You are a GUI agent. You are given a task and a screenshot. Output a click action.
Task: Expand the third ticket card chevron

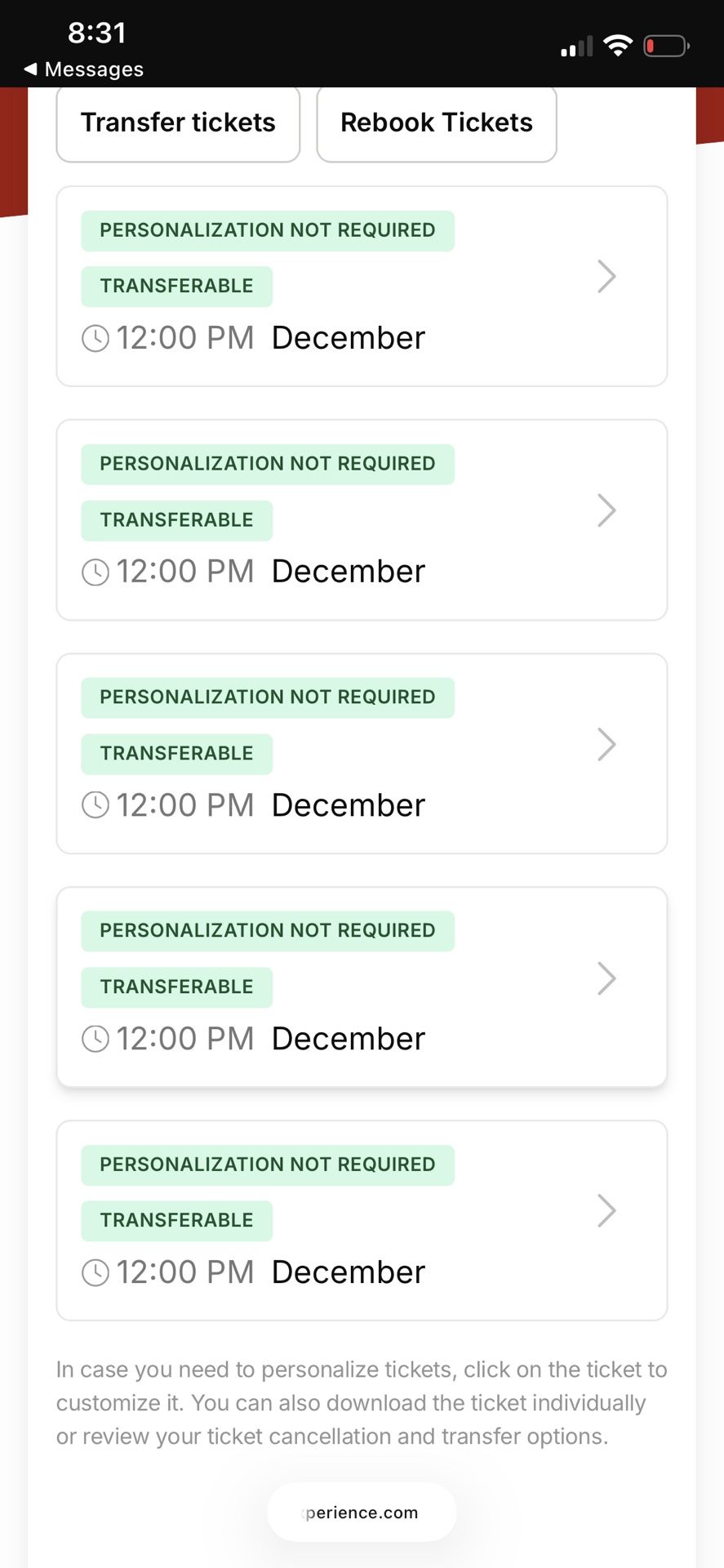click(x=607, y=744)
